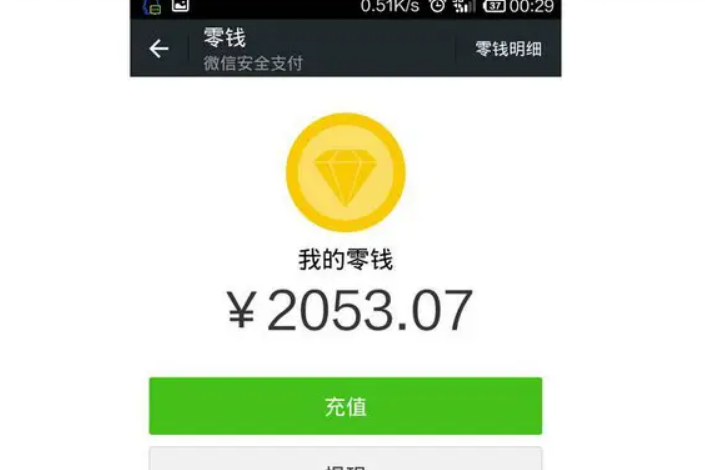Tap the green 充值 top-up button
Screen dimensions: 705x470
pyautogui.click(x=345, y=406)
